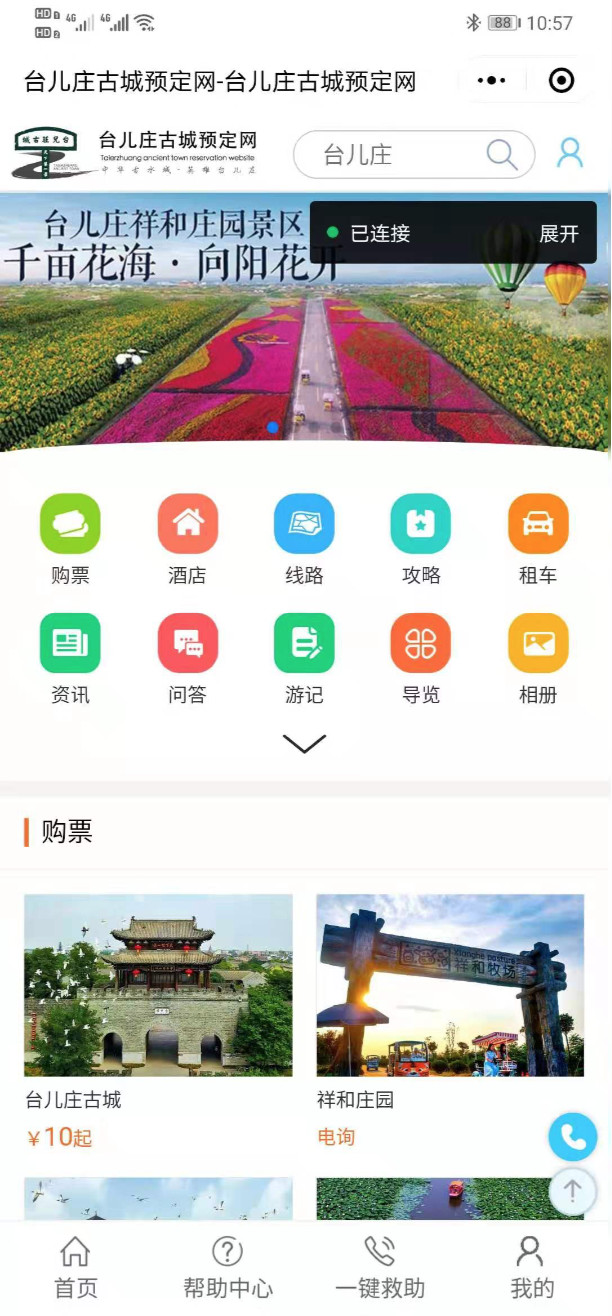Image resolution: width=612 pixels, height=1316 pixels.
Task: Call via the floating blue phone button
Action: point(573,1137)
